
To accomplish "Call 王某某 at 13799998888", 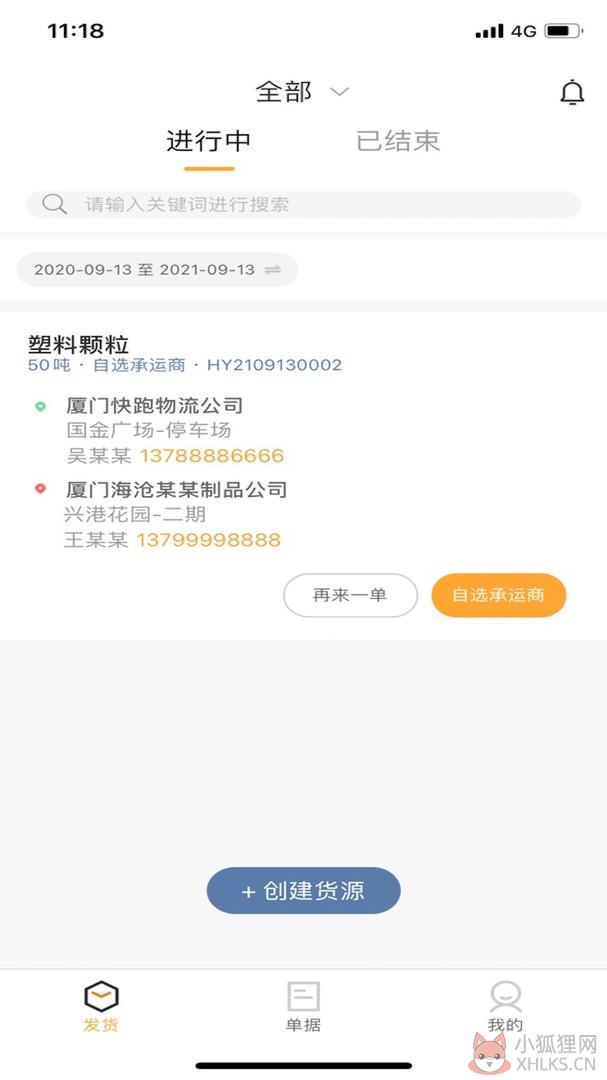I will coord(208,539).
